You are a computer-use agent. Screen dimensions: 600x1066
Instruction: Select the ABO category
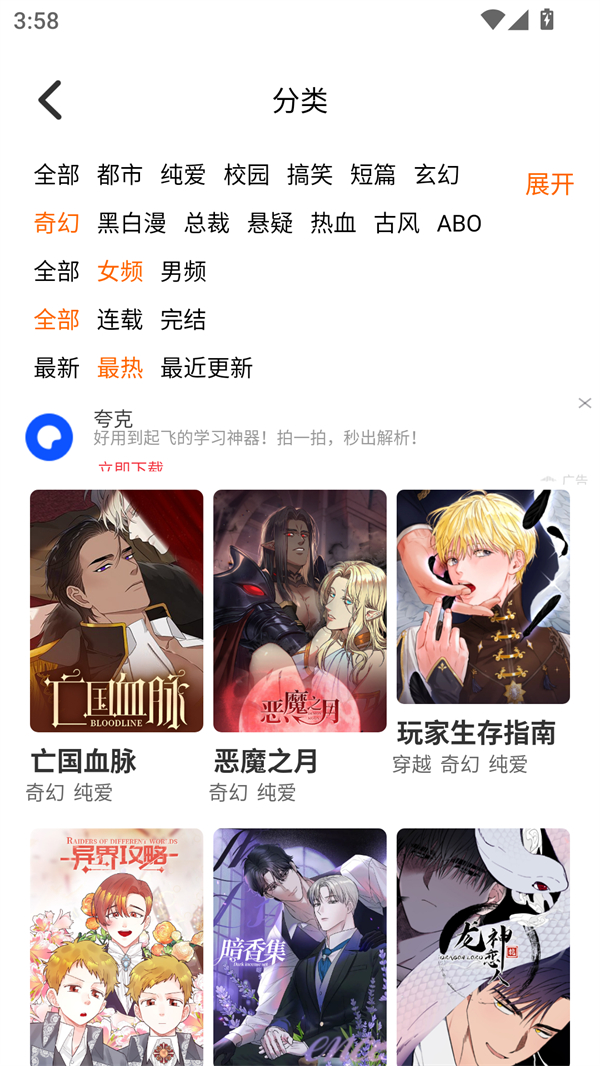click(x=459, y=223)
